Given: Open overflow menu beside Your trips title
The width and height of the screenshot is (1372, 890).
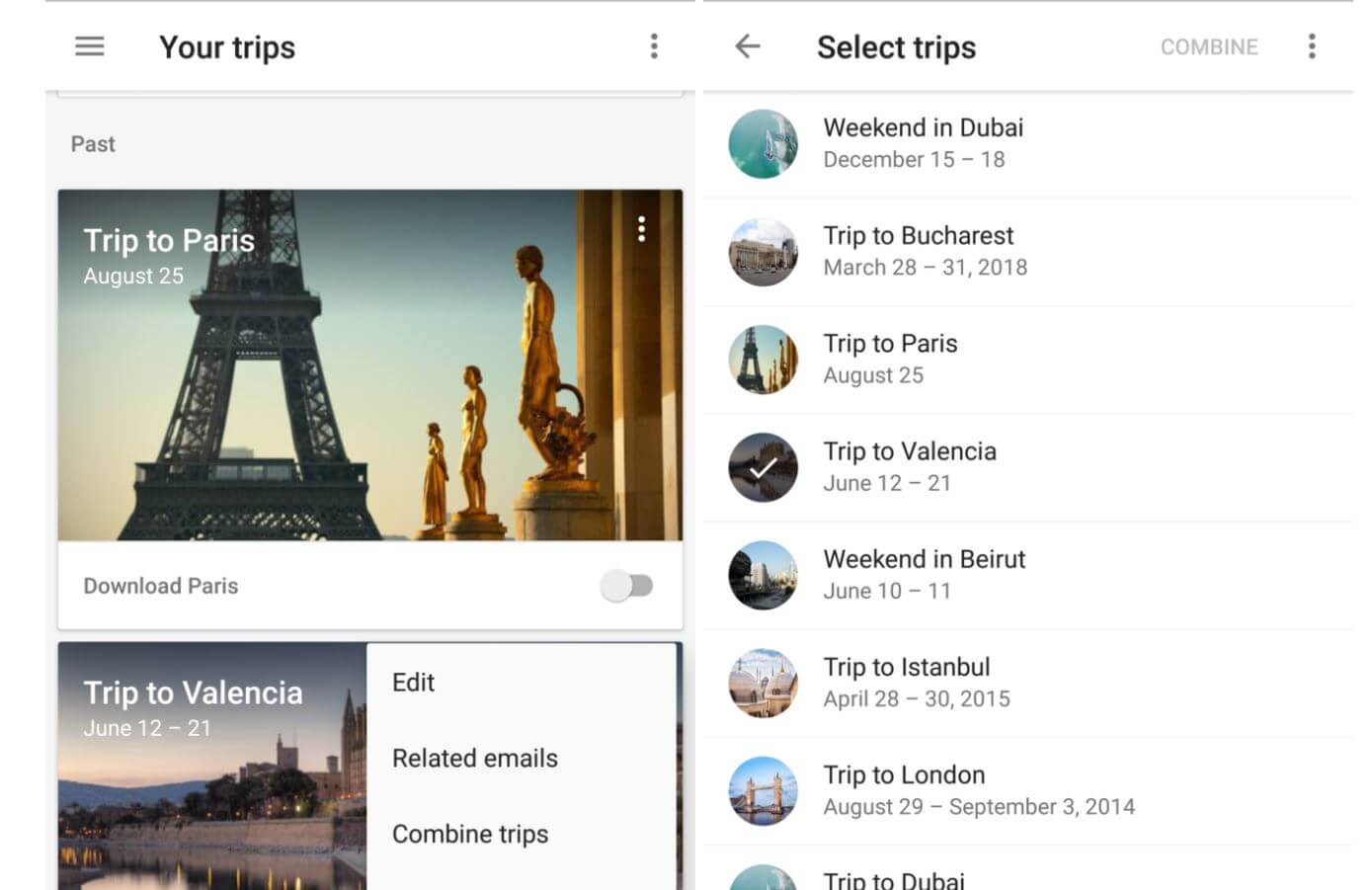Looking at the screenshot, I should pos(654,46).
